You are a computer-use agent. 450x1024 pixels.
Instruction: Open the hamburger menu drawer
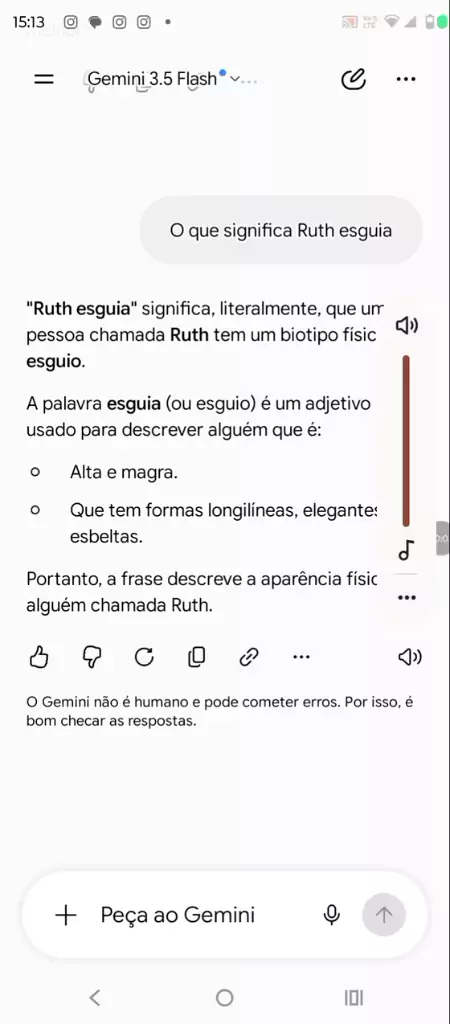click(44, 79)
